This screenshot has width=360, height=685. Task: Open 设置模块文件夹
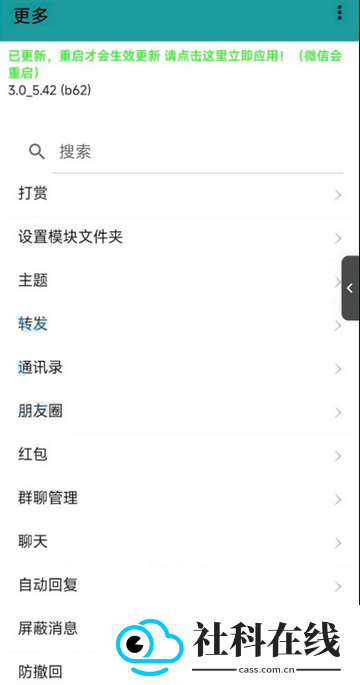click(180, 238)
